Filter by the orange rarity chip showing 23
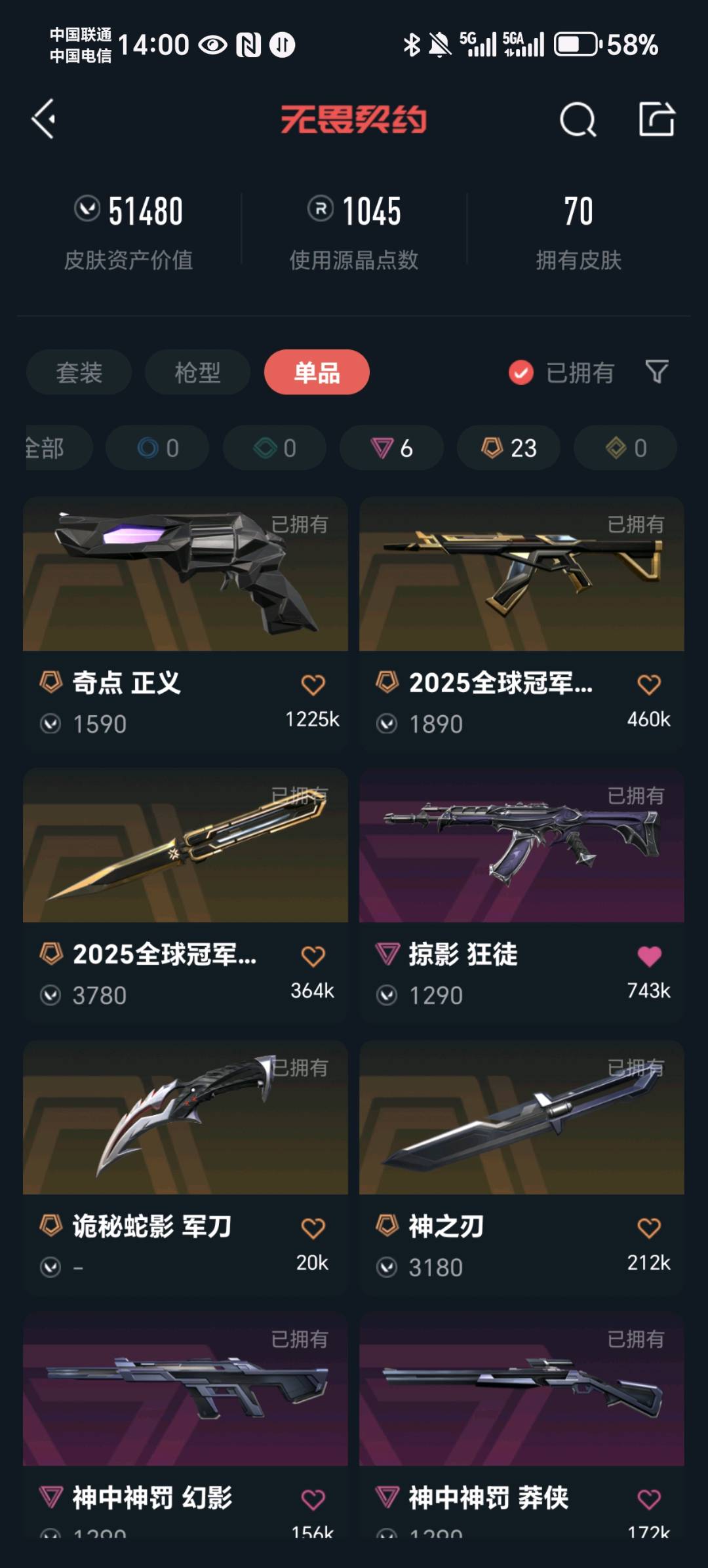Screen dimensions: 708x1568 click(x=508, y=448)
